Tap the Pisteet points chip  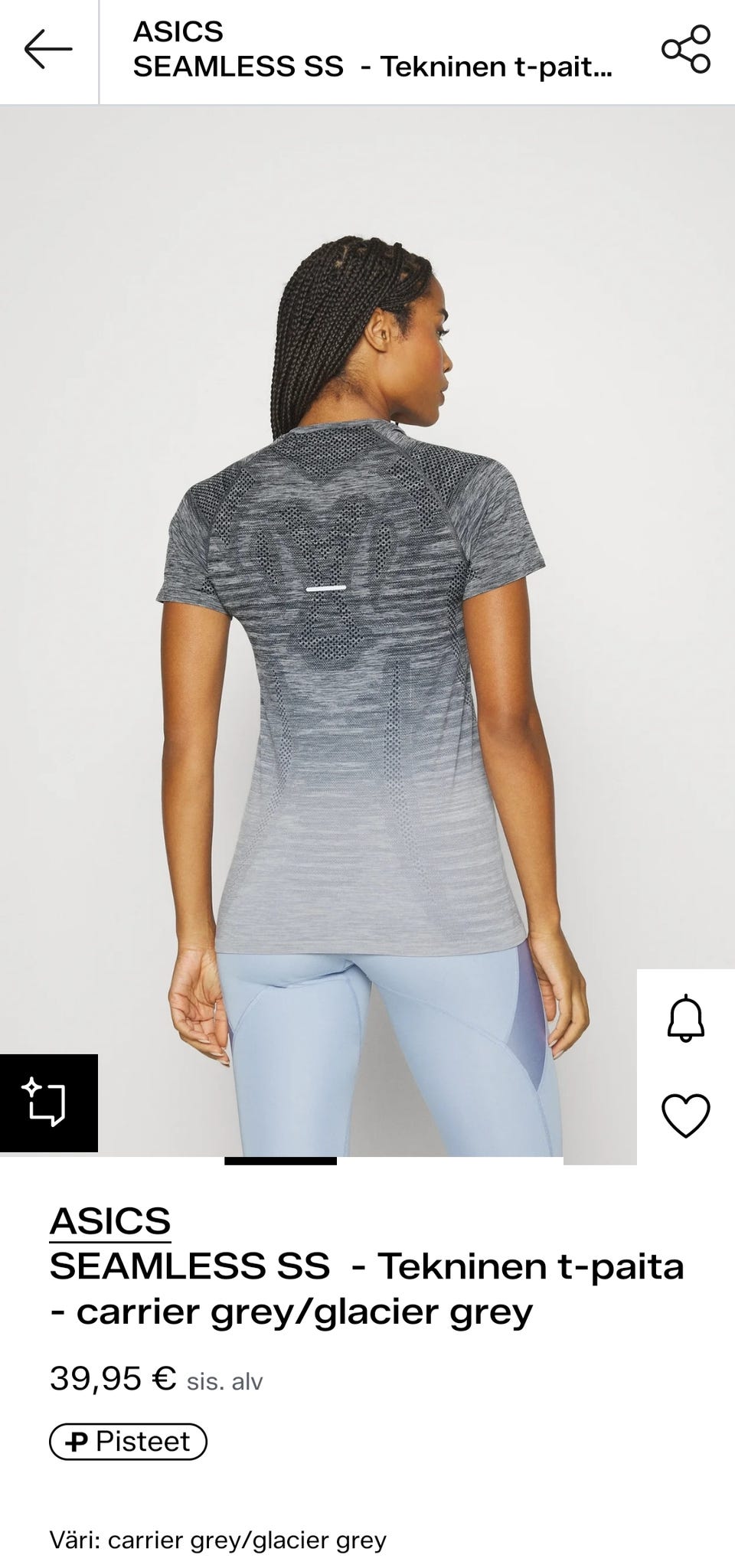click(x=129, y=1442)
